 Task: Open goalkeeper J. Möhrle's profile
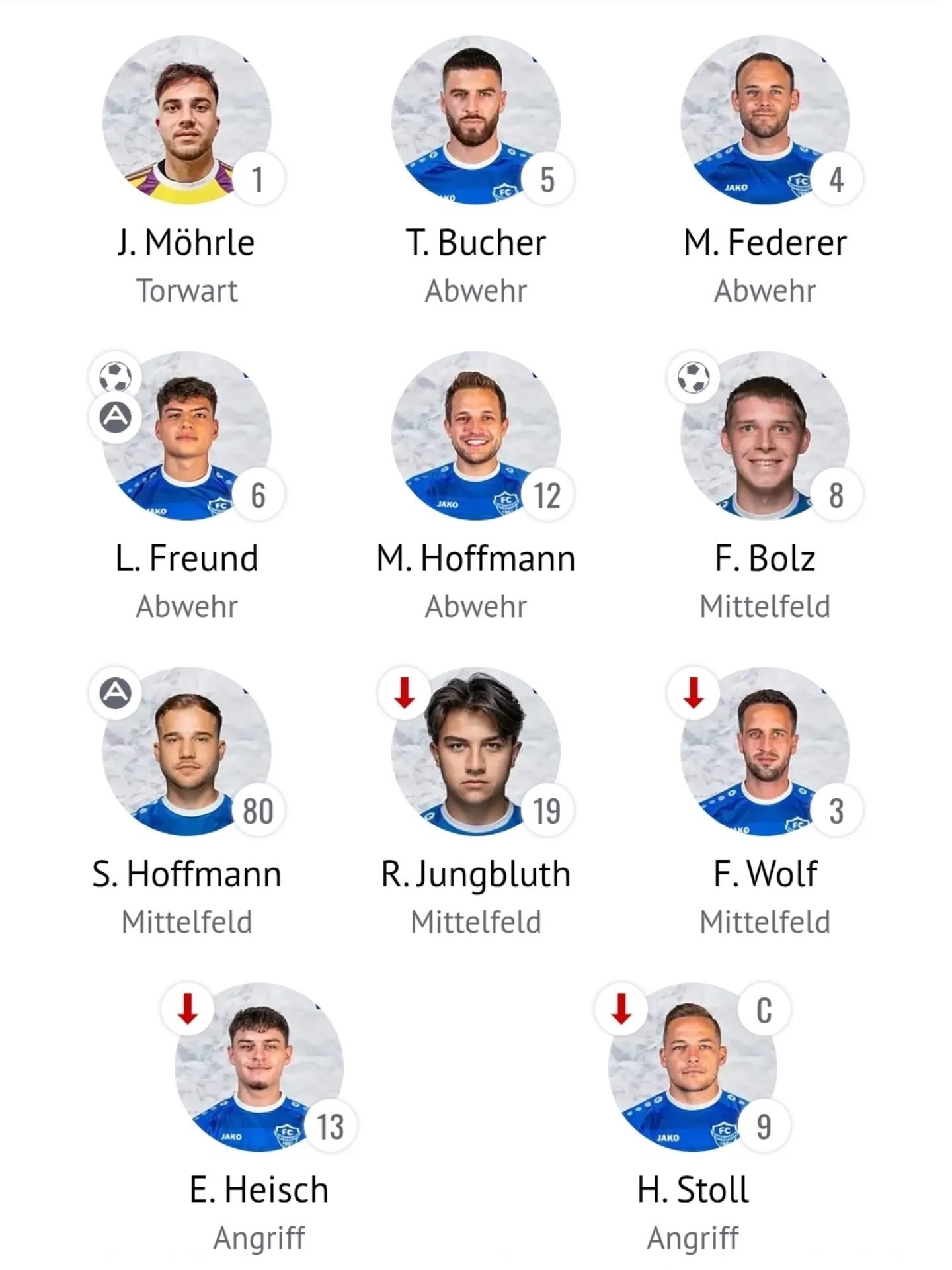tap(186, 121)
